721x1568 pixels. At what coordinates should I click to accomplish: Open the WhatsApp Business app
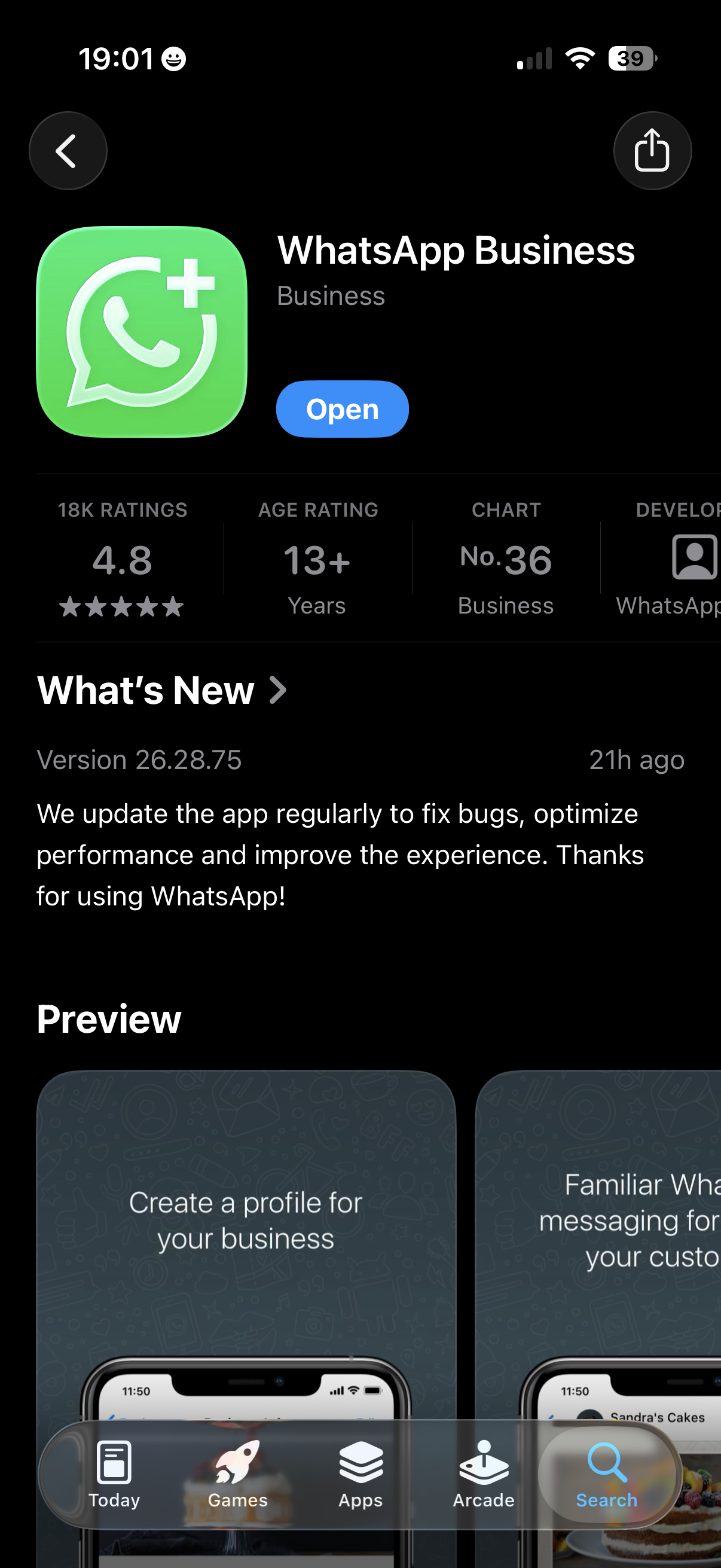pyautogui.click(x=342, y=409)
